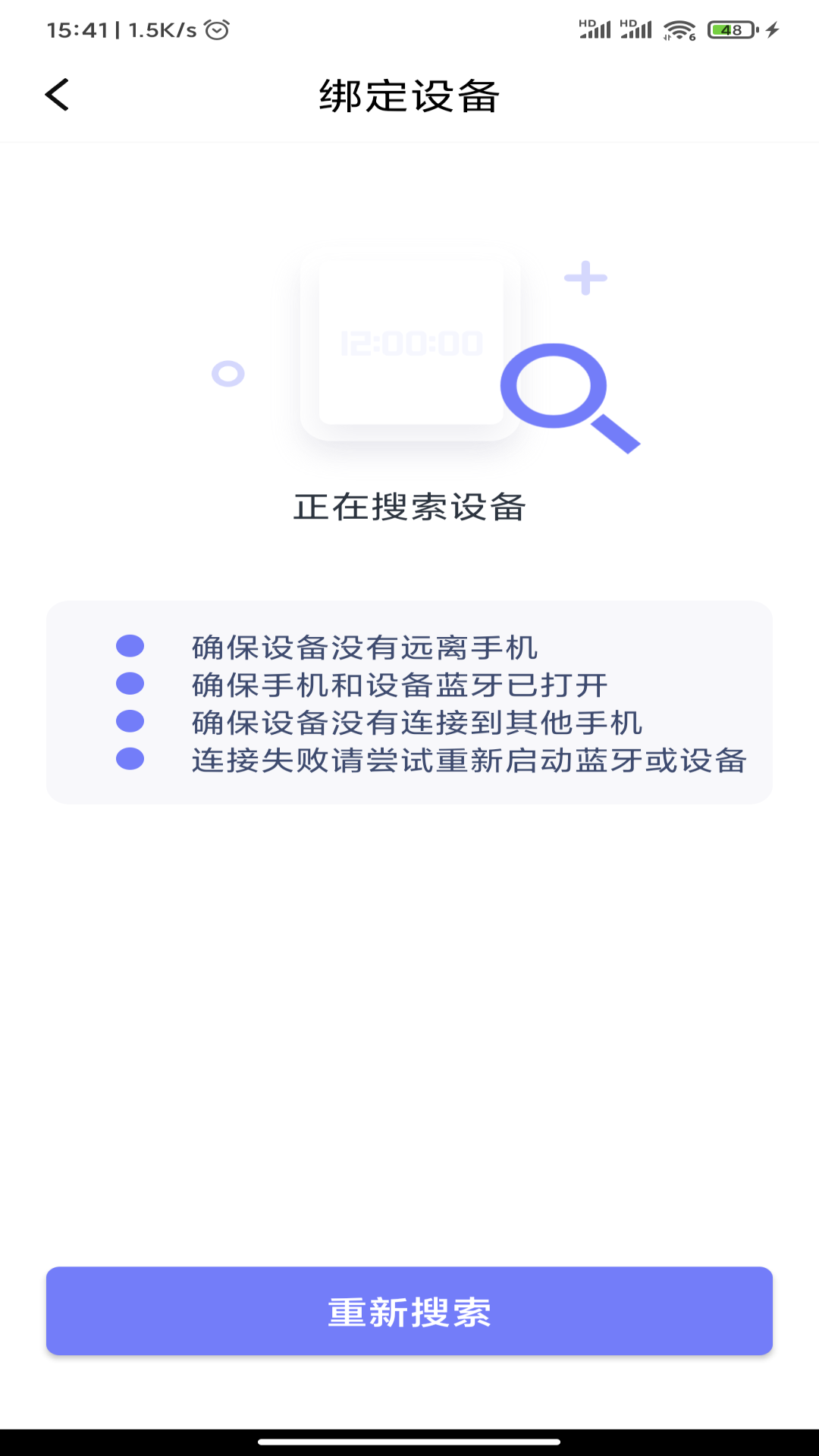Tap the charging lightning bolt icon
The width and height of the screenshot is (819, 1456).
click(x=771, y=29)
